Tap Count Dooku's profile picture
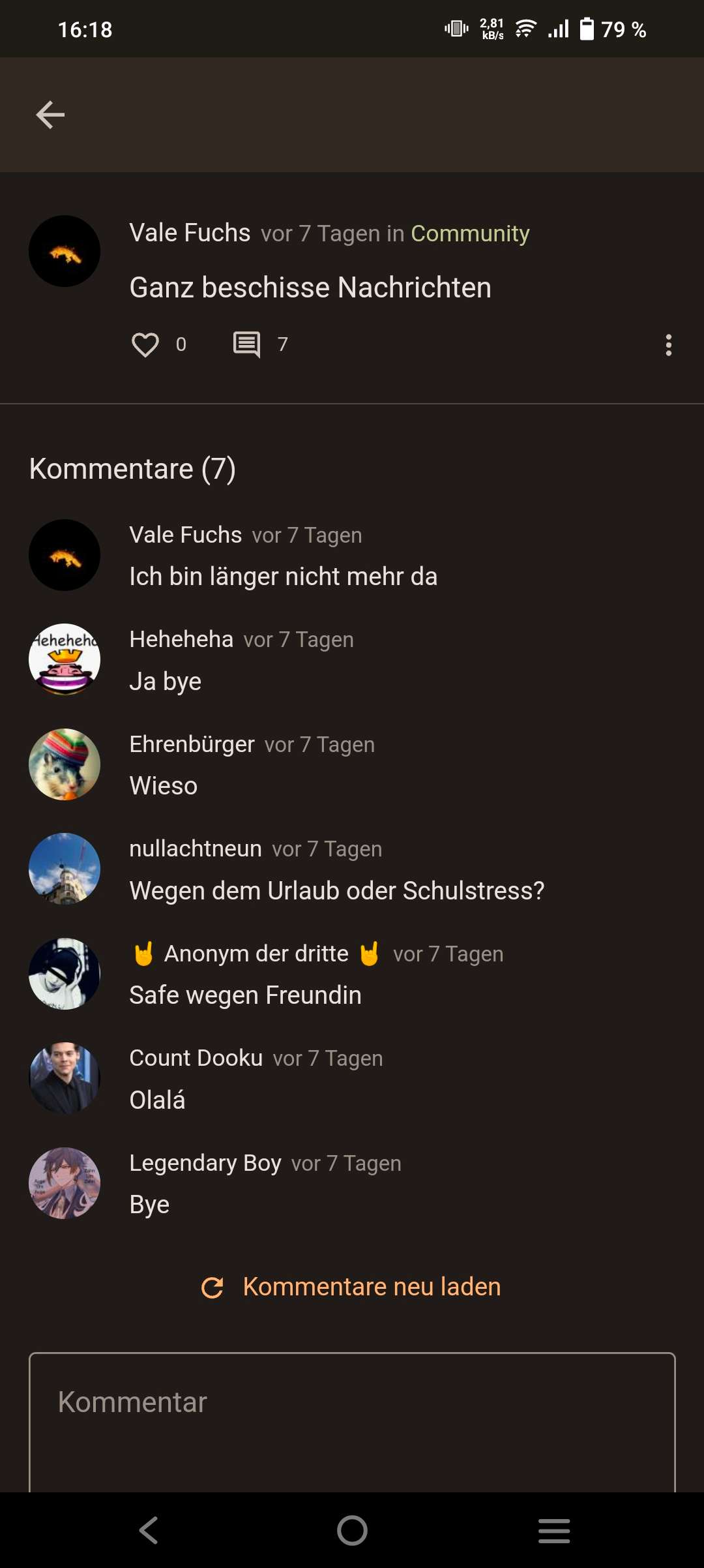 click(65, 1078)
